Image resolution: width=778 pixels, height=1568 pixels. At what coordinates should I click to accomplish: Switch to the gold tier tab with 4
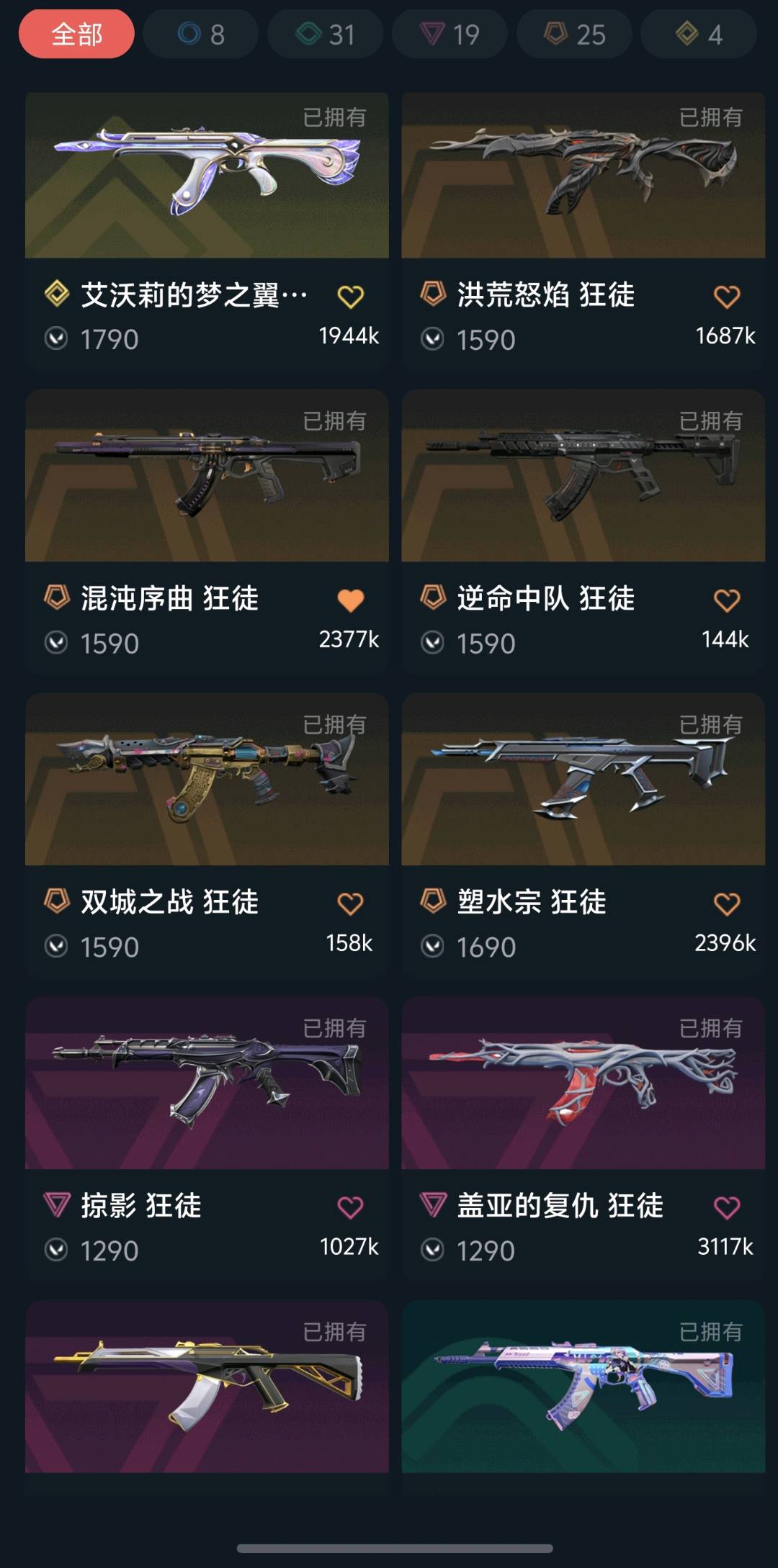(699, 34)
